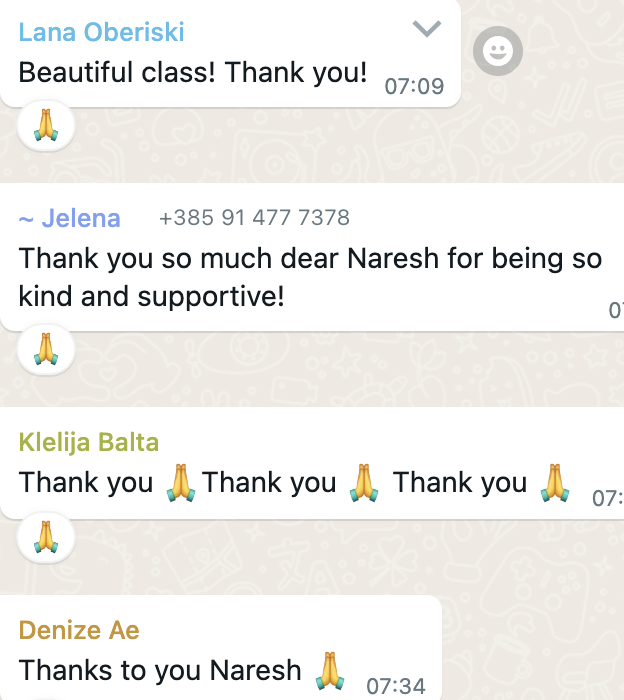Select the sender name Klelija Balta
Viewport: 624px width, 700px height.
coord(89,442)
